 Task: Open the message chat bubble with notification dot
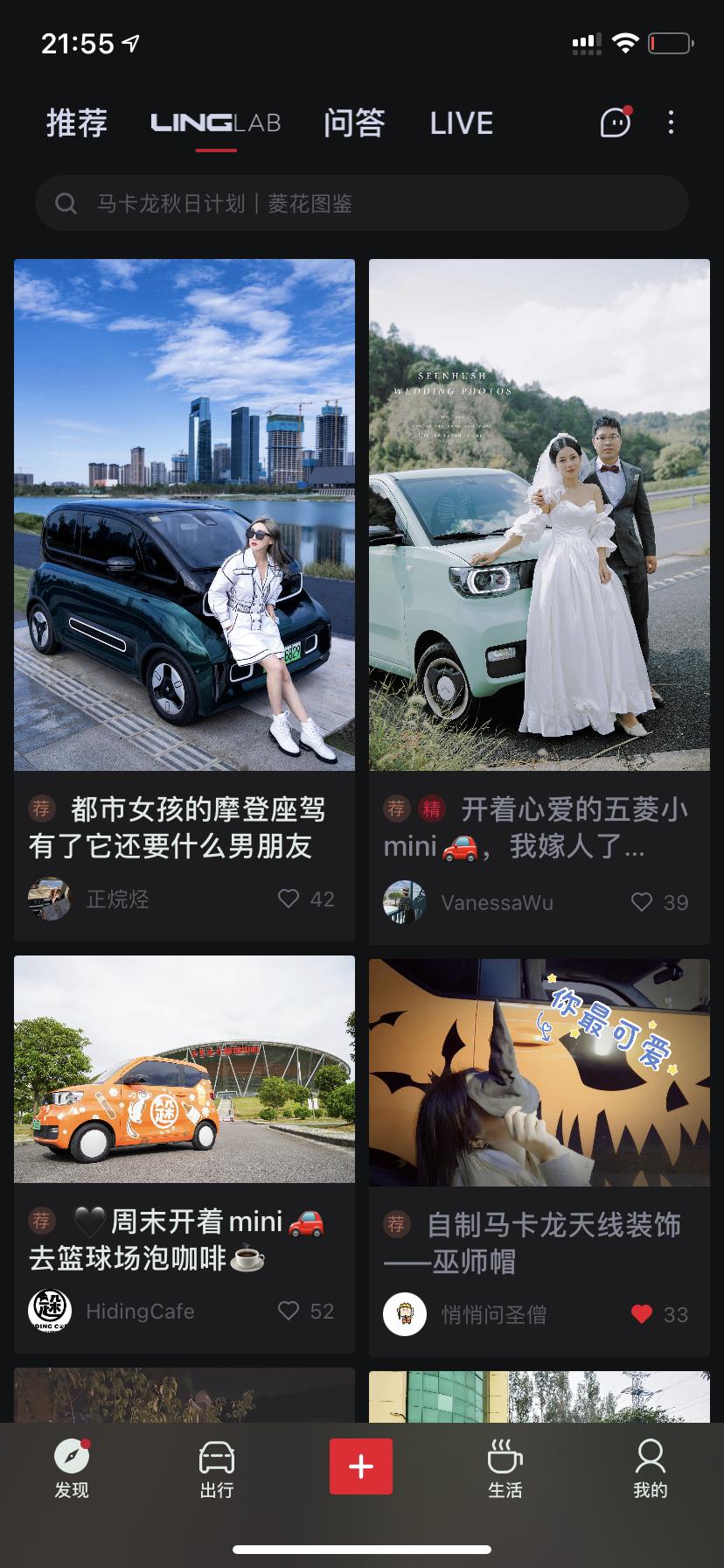pyautogui.click(x=615, y=123)
